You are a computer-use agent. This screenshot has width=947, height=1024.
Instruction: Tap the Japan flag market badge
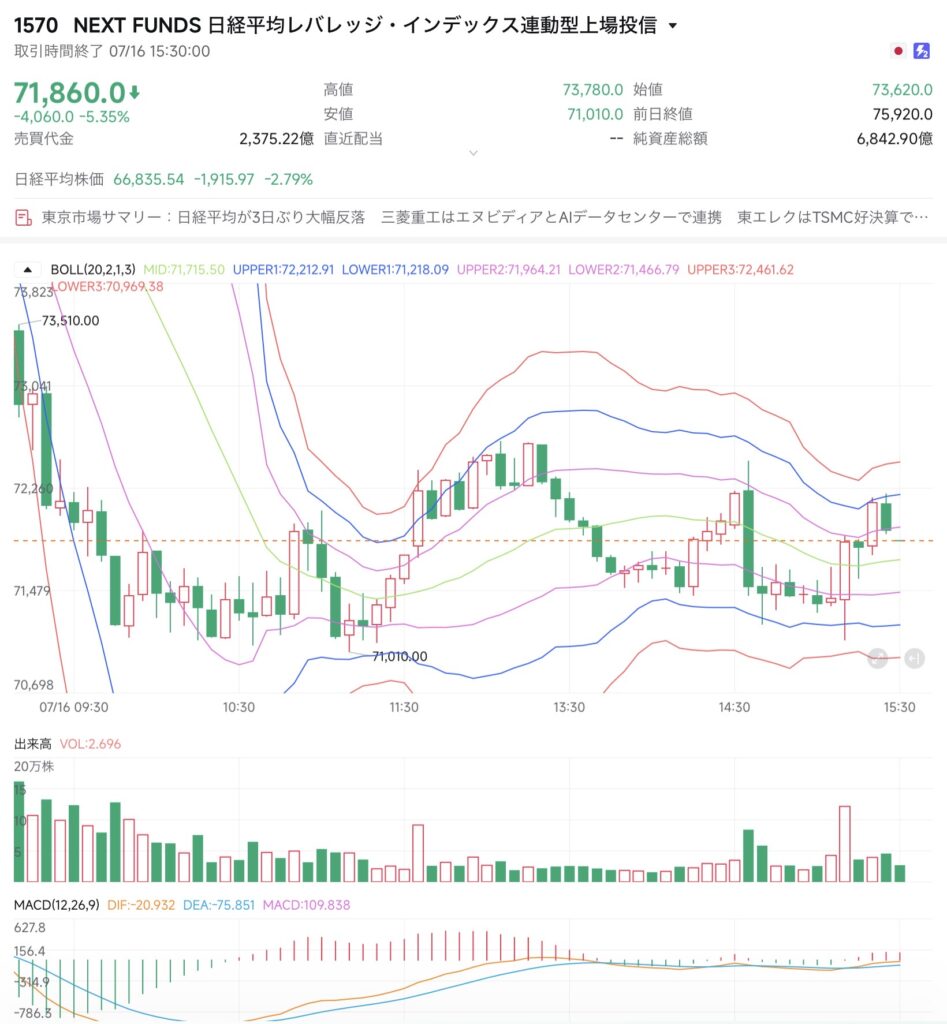click(x=898, y=51)
